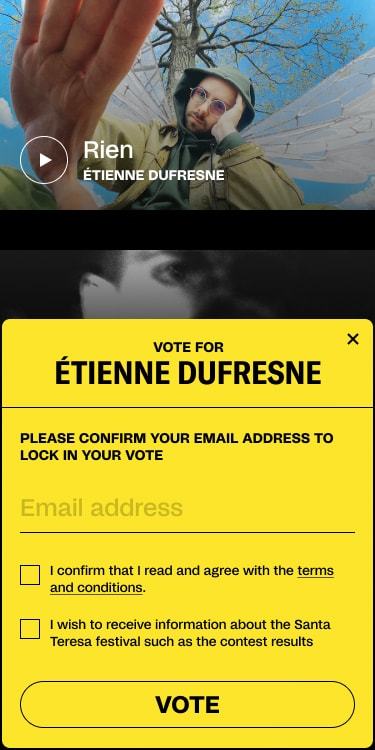Close the vote dialog
Screen dimensions: 375x750
353,339
